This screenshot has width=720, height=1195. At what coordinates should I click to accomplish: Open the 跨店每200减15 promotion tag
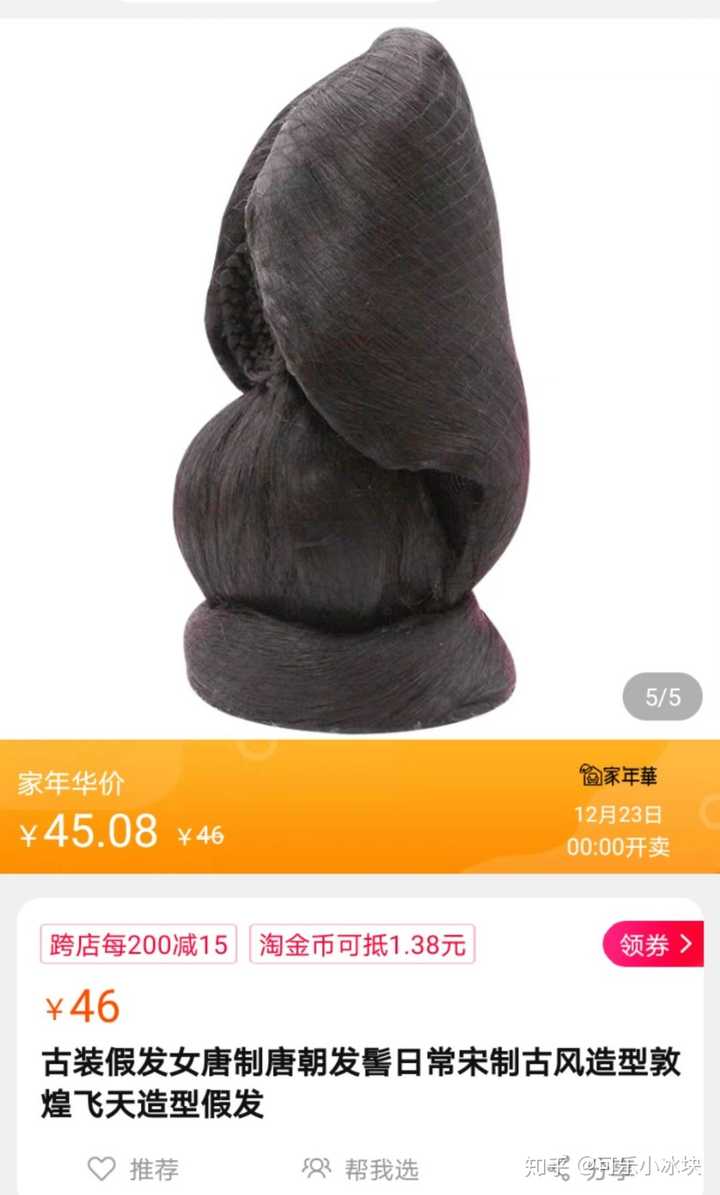(139, 944)
